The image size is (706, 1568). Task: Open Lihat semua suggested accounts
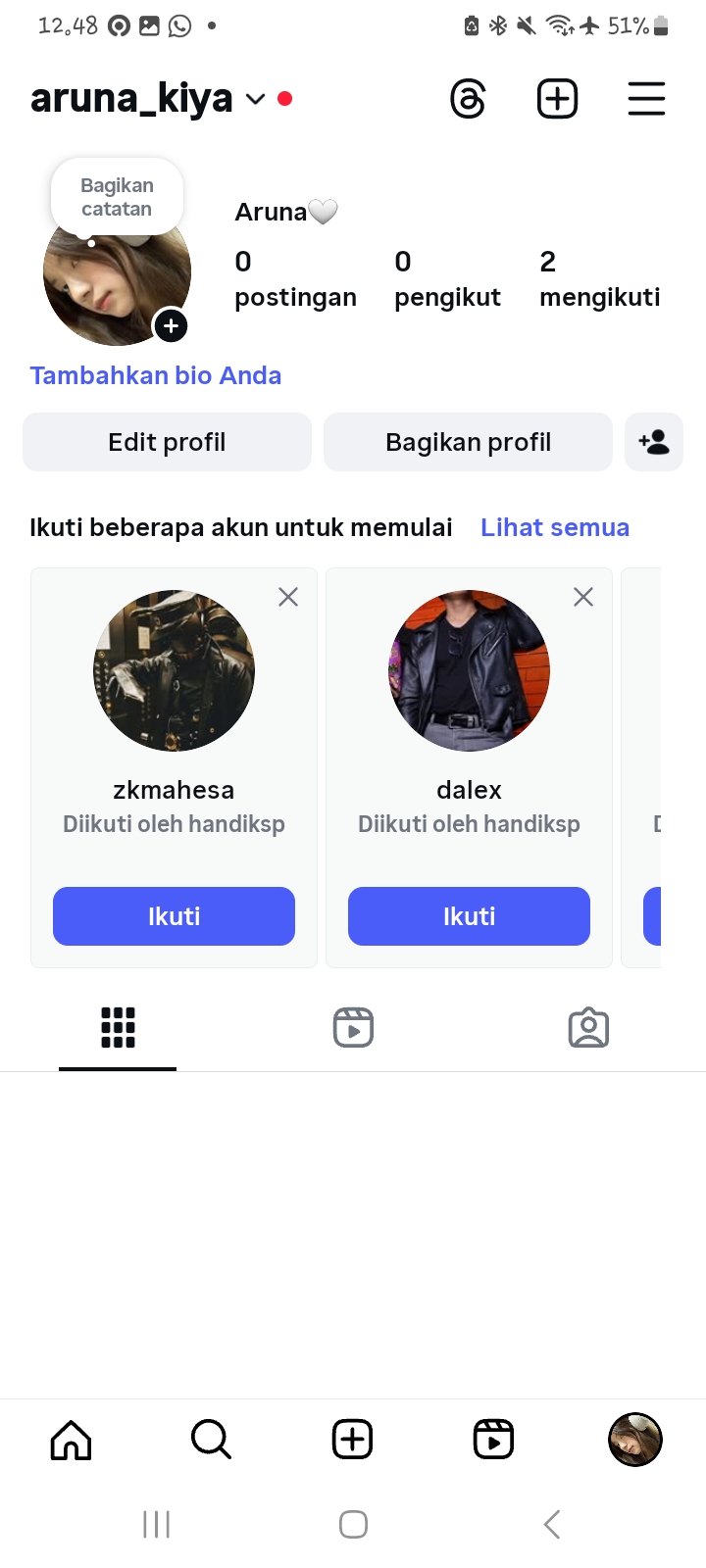(x=555, y=527)
